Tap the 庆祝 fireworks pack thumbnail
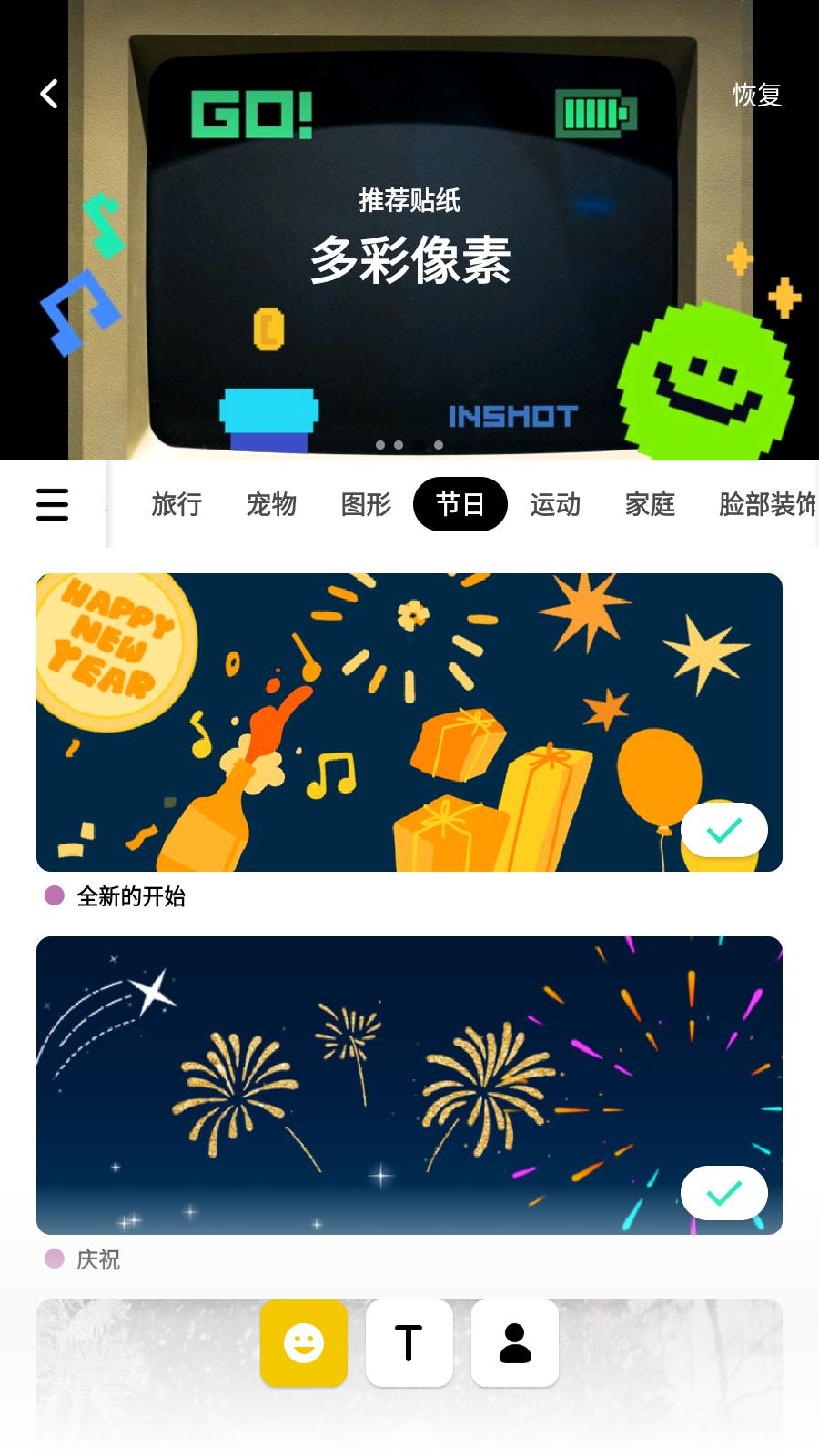This screenshot has width=819, height=1456. point(409,1085)
